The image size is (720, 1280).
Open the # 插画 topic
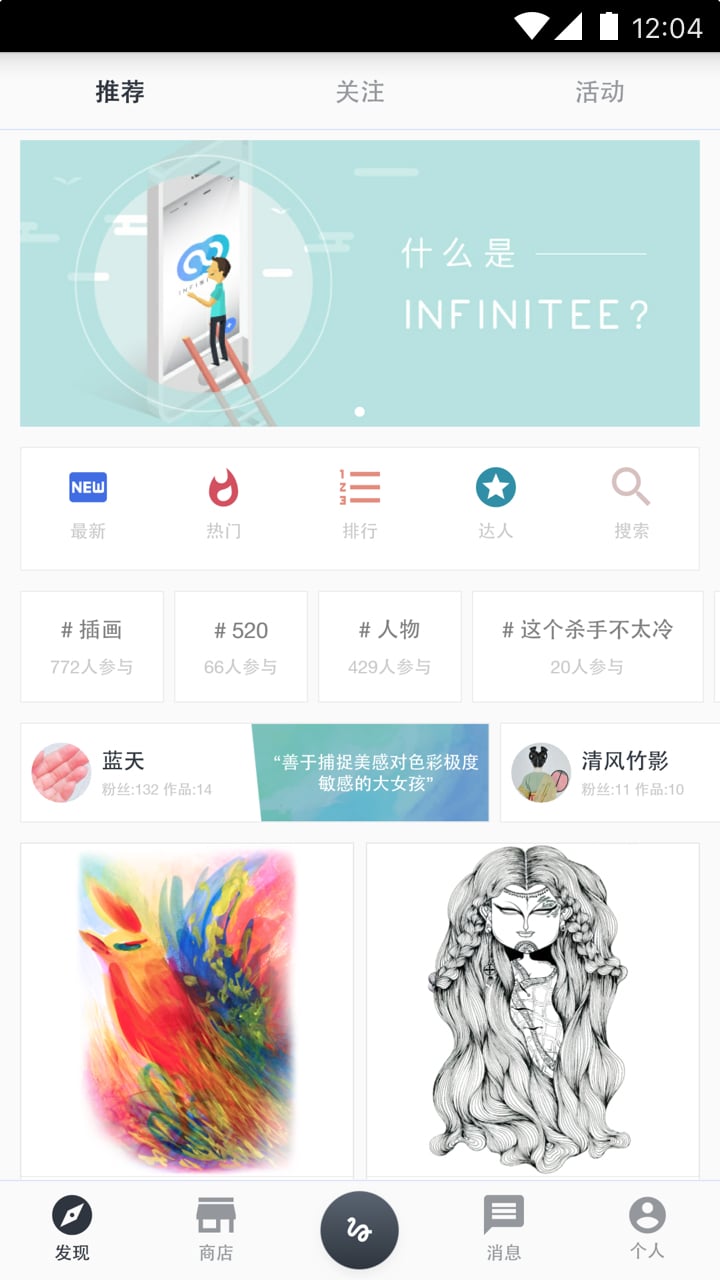[x=92, y=646]
